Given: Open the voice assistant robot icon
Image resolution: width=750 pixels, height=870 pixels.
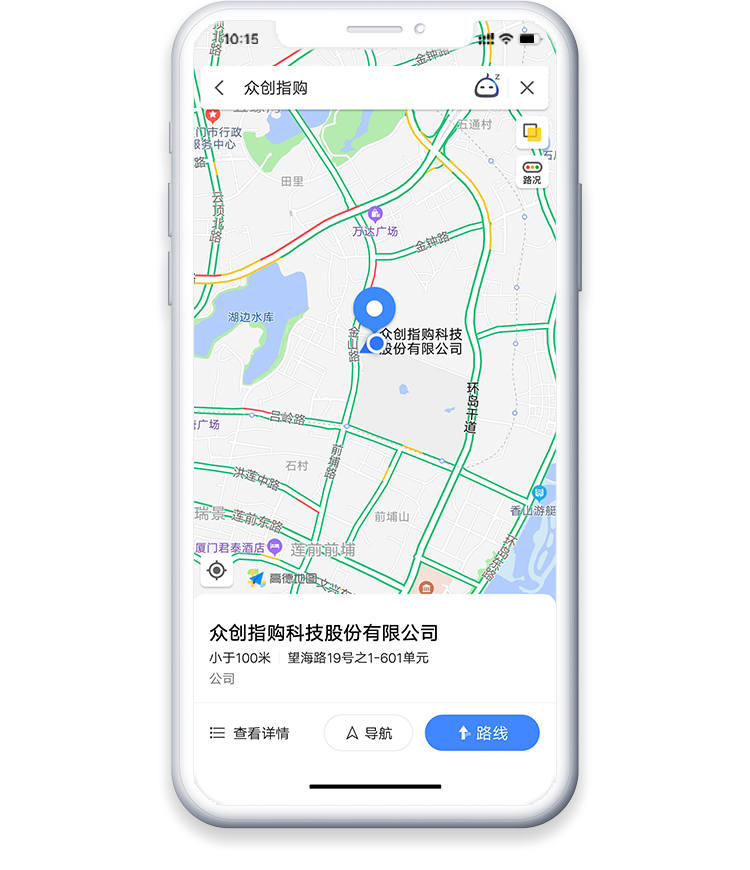Looking at the screenshot, I should [486, 87].
